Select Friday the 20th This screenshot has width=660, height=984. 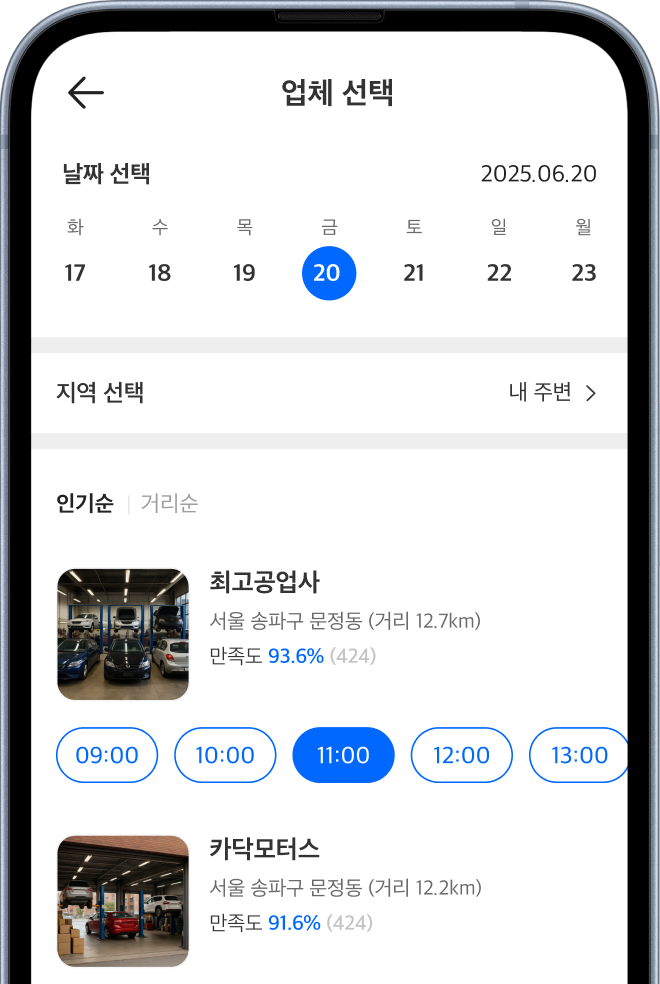click(329, 273)
